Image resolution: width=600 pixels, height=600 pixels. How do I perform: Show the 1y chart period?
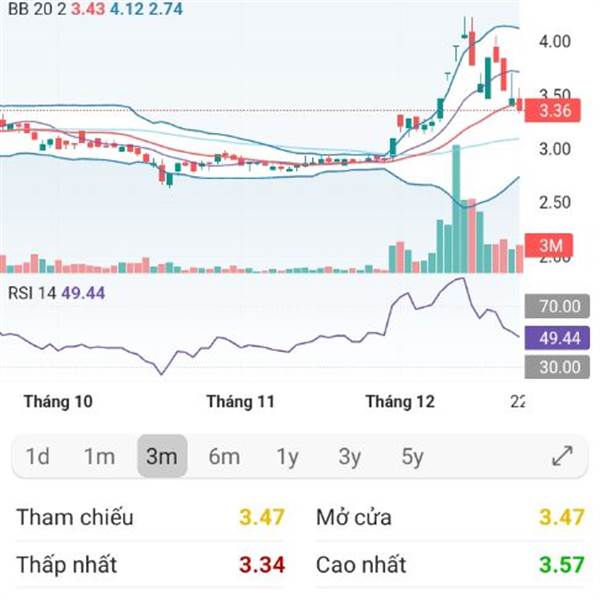click(x=287, y=457)
